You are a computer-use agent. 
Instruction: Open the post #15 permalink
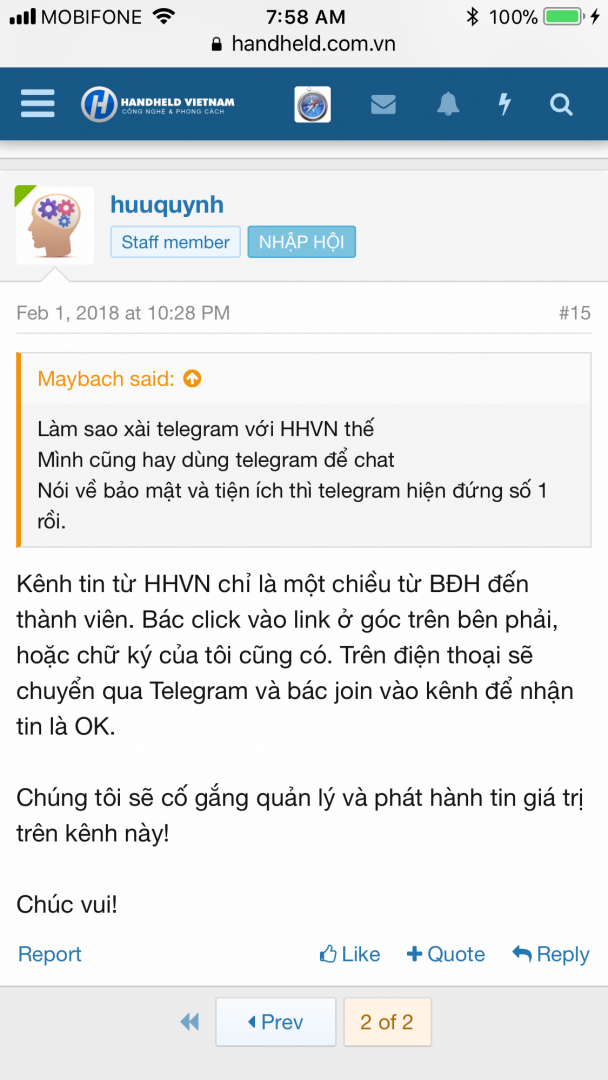pos(574,313)
